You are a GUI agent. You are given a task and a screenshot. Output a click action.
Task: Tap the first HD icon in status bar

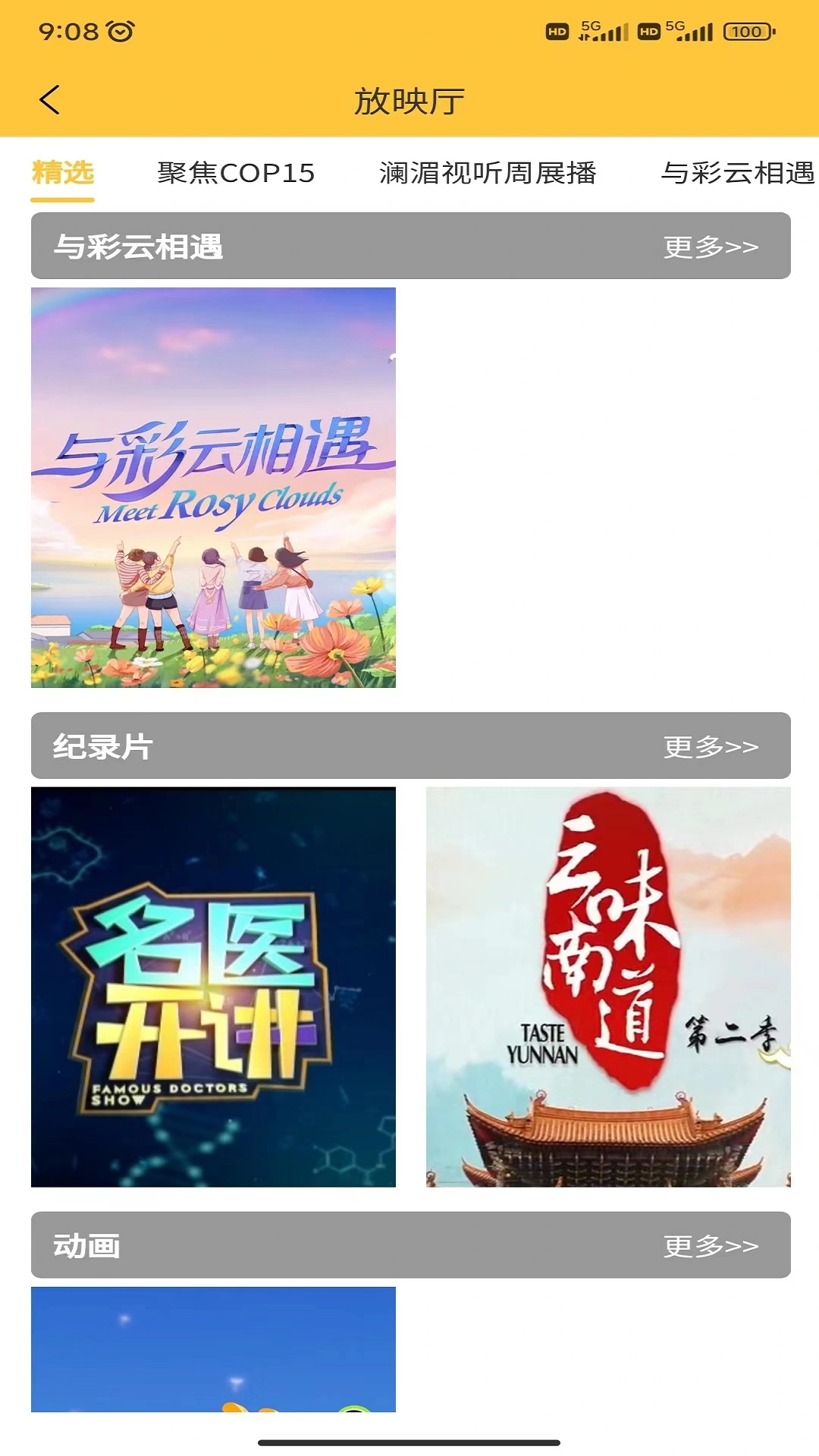tap(558, 32)
